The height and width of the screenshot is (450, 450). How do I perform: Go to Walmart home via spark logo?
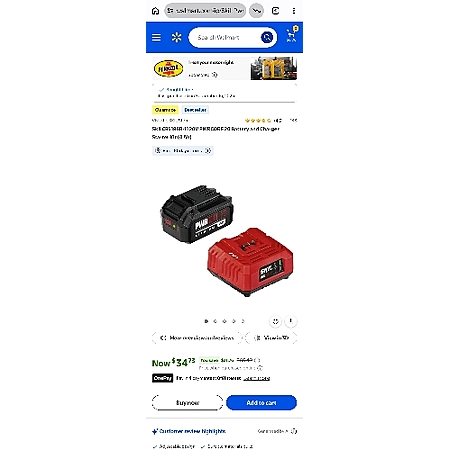(177, 37)
